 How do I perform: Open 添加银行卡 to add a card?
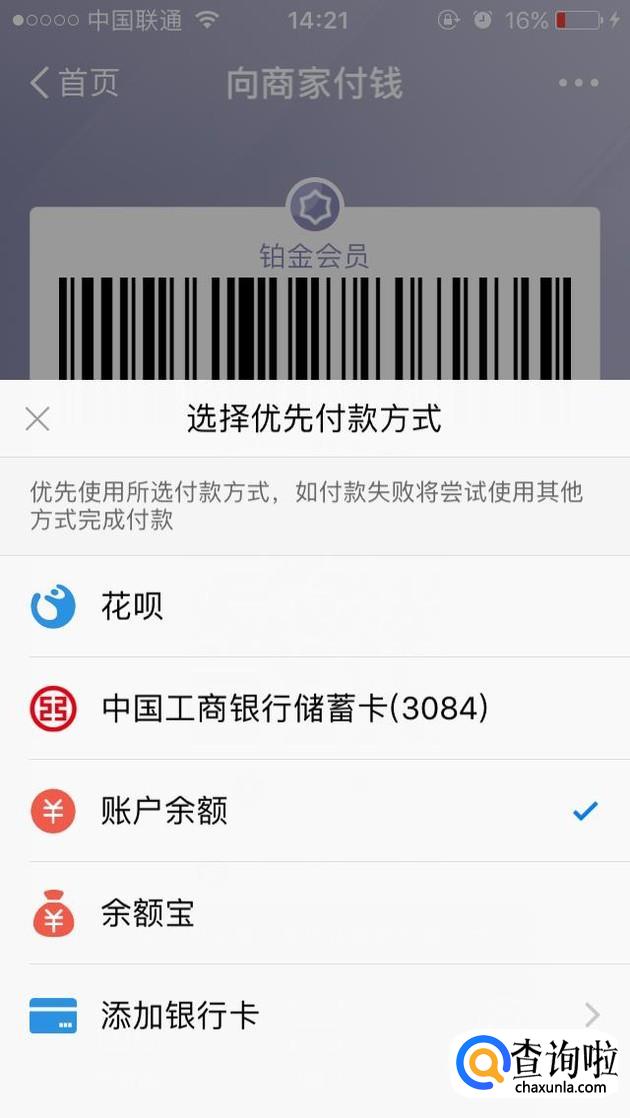[315, 1015]
